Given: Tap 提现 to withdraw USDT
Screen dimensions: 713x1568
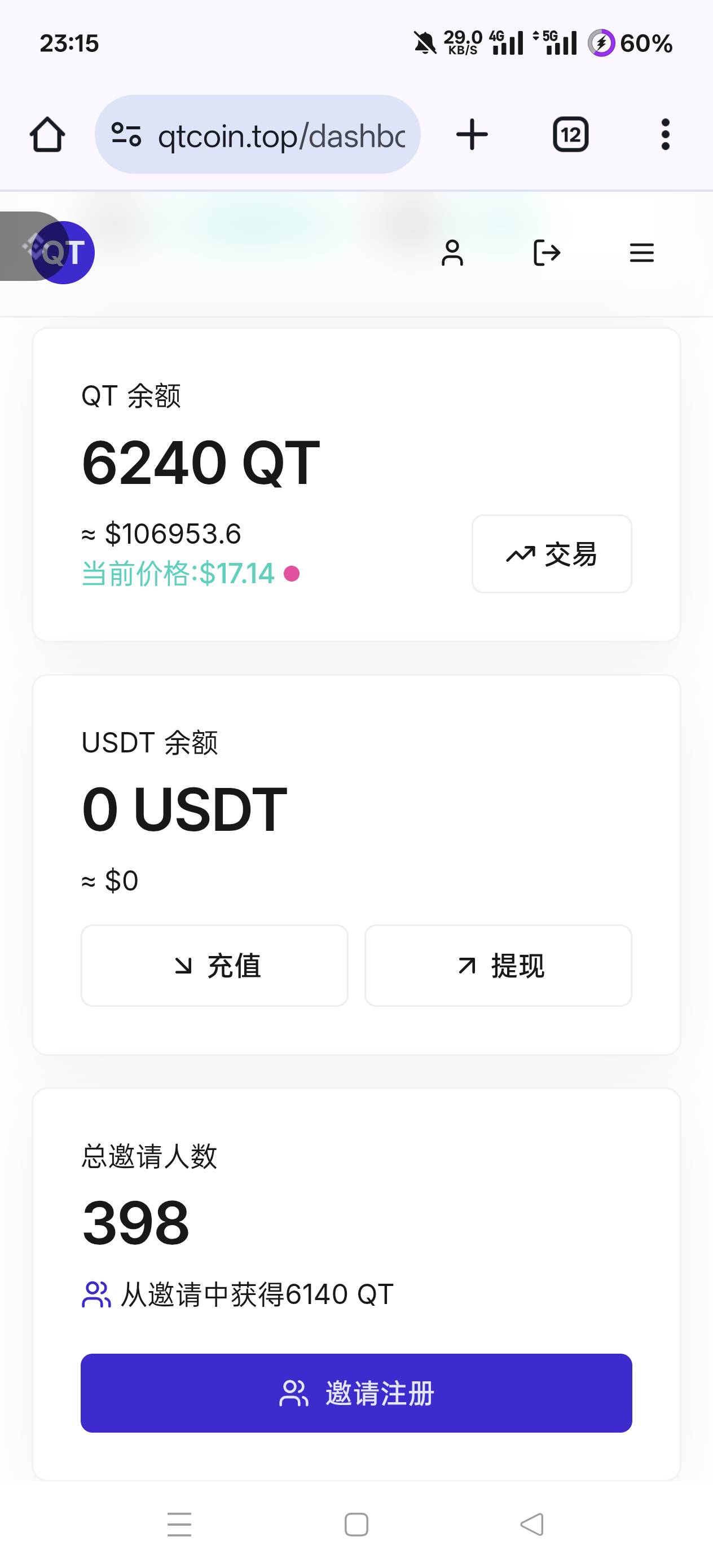Looking at the screenshot, I should coord(498,966).
